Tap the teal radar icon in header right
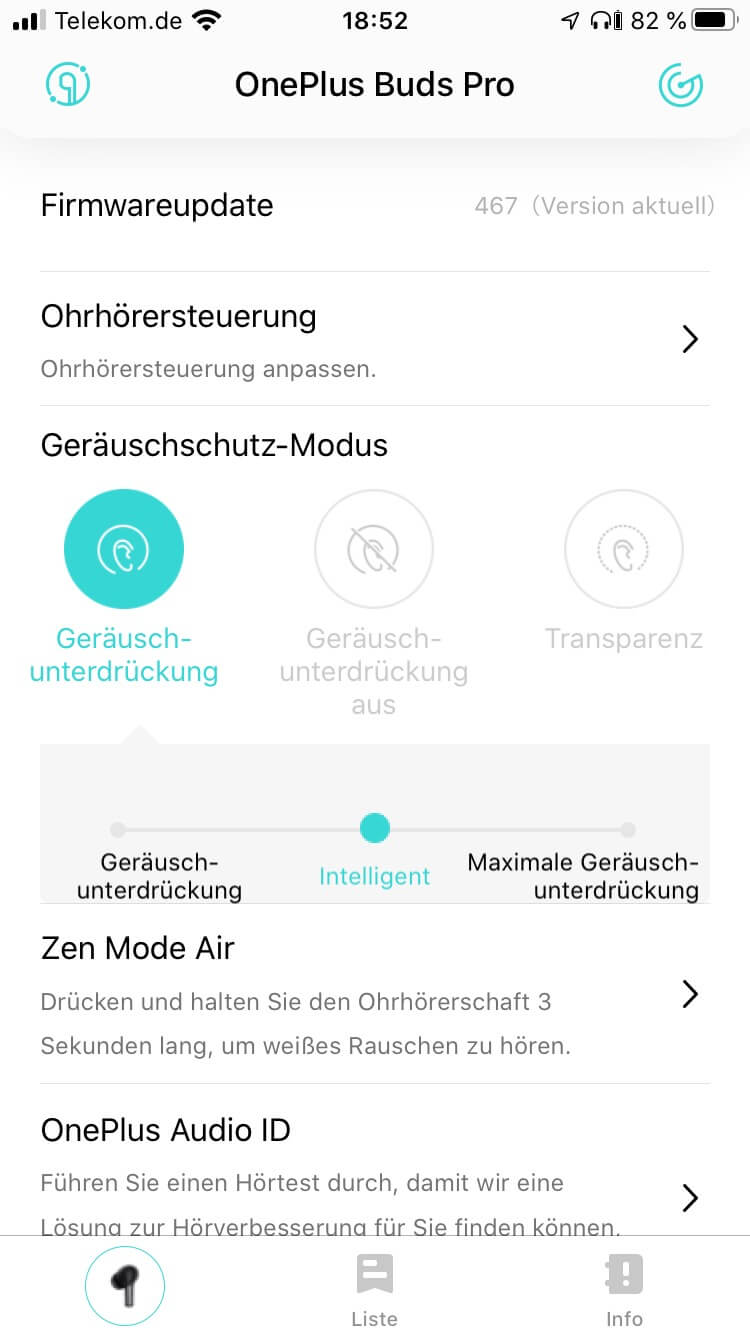The height and width of the screenshot is (1334, 750). click(681, 85)
